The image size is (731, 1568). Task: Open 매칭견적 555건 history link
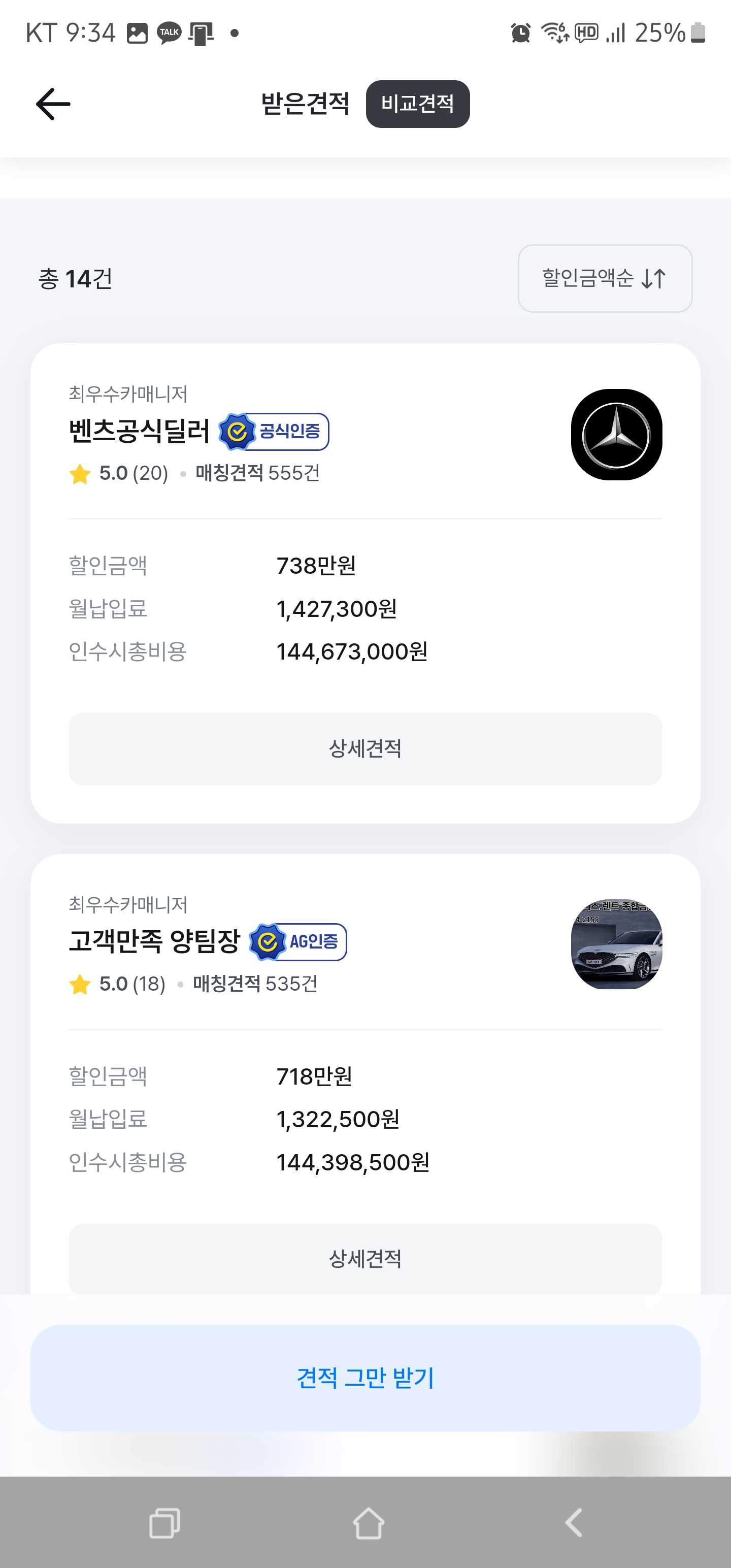point(256,473)
